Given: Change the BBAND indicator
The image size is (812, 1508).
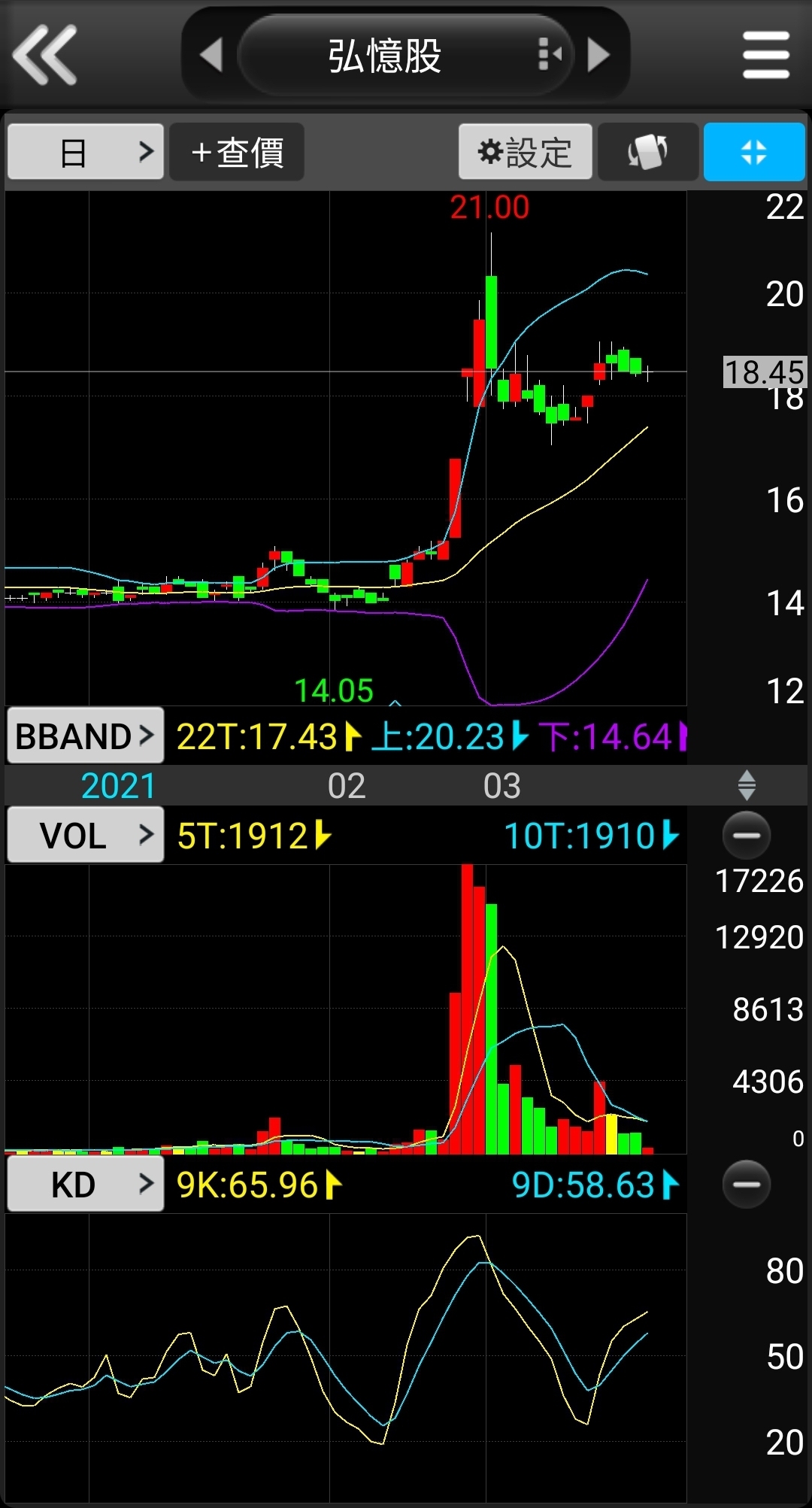Looking at the screenshot, I should click(85, 736).
